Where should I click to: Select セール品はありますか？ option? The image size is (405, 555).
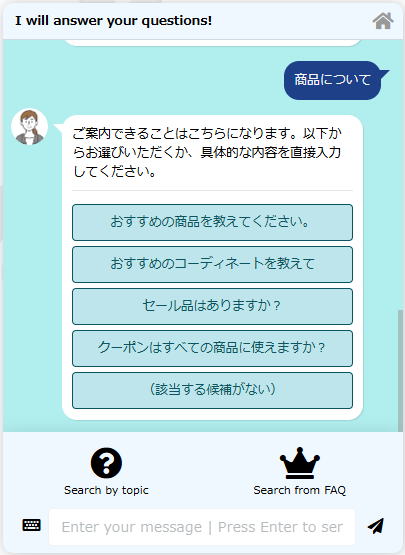pos(212,307)
